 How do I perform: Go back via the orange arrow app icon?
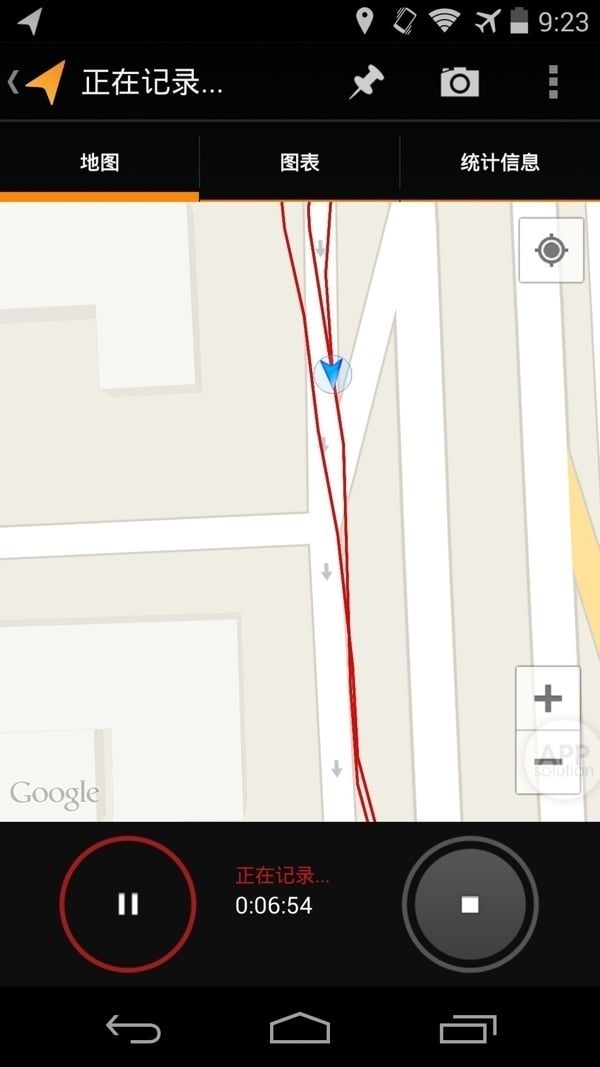point(42,83)
